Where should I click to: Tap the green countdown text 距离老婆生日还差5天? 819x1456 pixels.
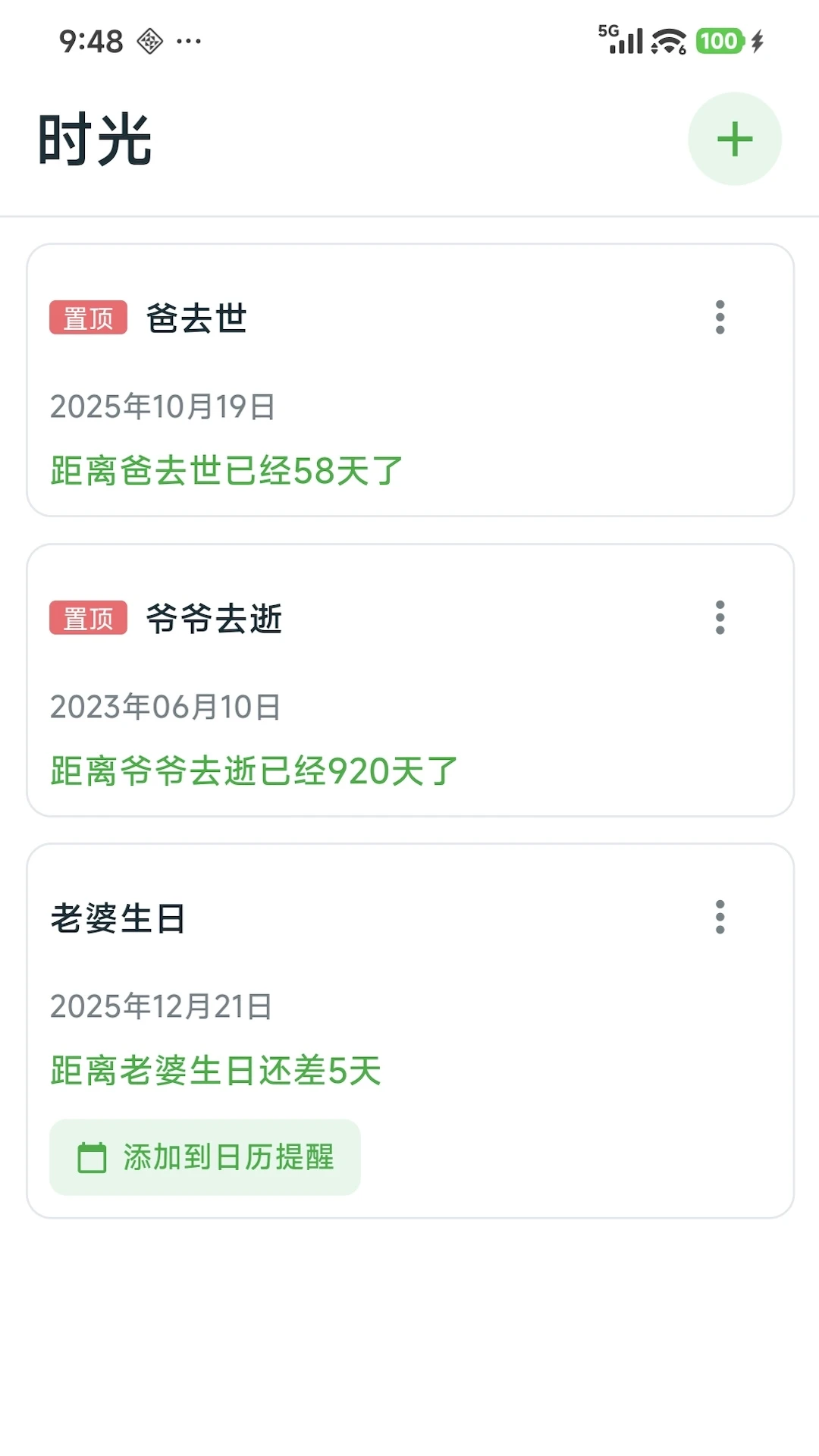pos(216,1070)
